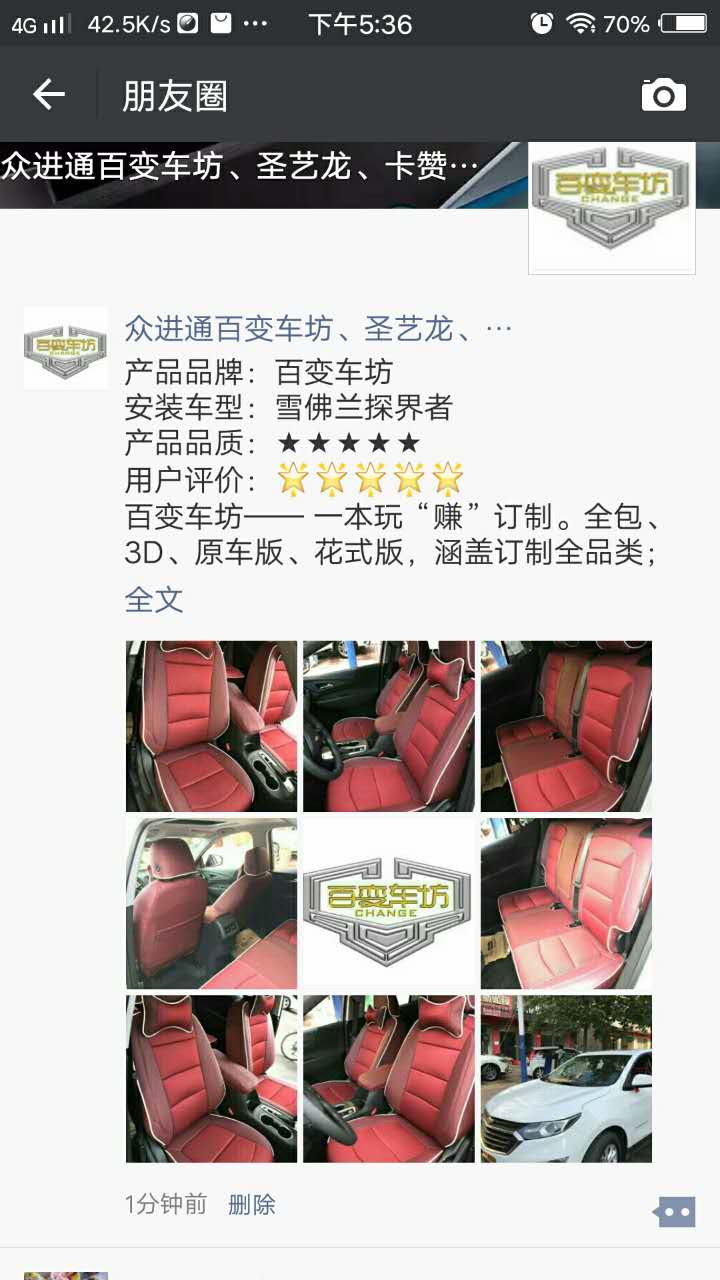View the 百变车坊 logo image in grid
720x1280 pixels.
388,903
